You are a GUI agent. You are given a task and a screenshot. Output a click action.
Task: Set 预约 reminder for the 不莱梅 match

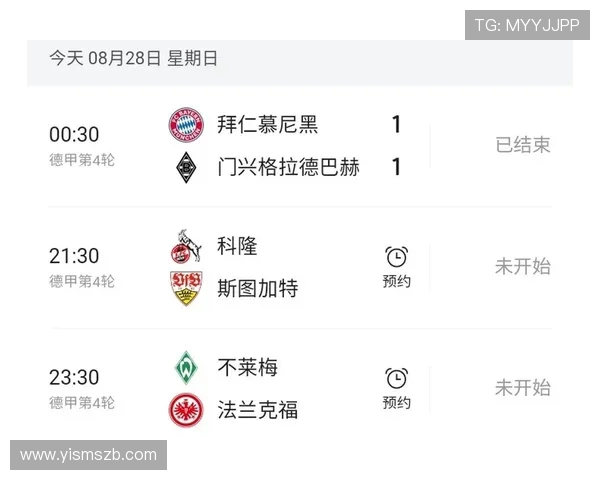(397, 388)
